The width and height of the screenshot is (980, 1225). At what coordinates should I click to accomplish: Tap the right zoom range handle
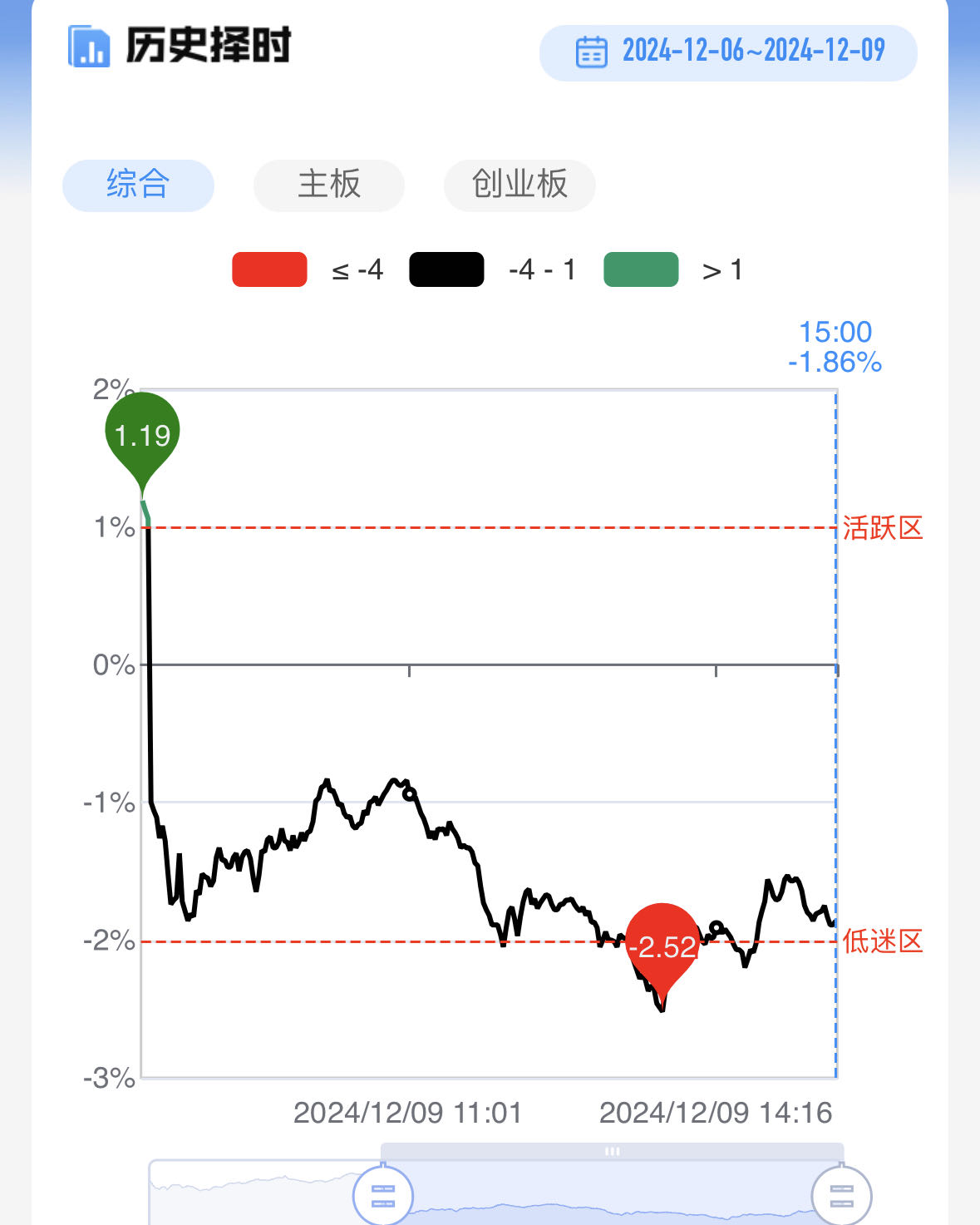coord(841,1196)
